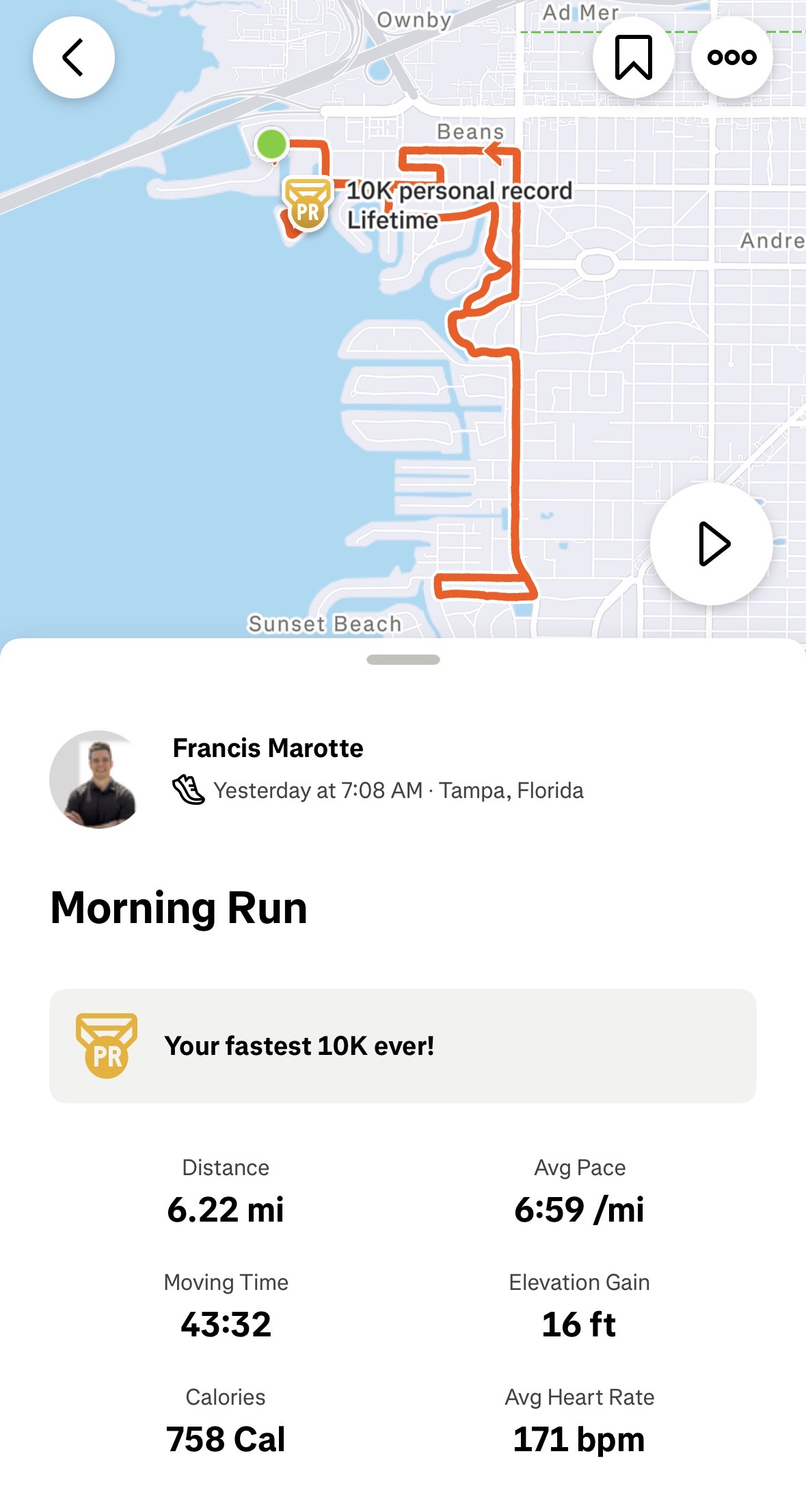Image resolution: width=806 pixels, height=1512 pixels.
Task: Open the fastest 10K ever banner
Action: (403, 1045)
